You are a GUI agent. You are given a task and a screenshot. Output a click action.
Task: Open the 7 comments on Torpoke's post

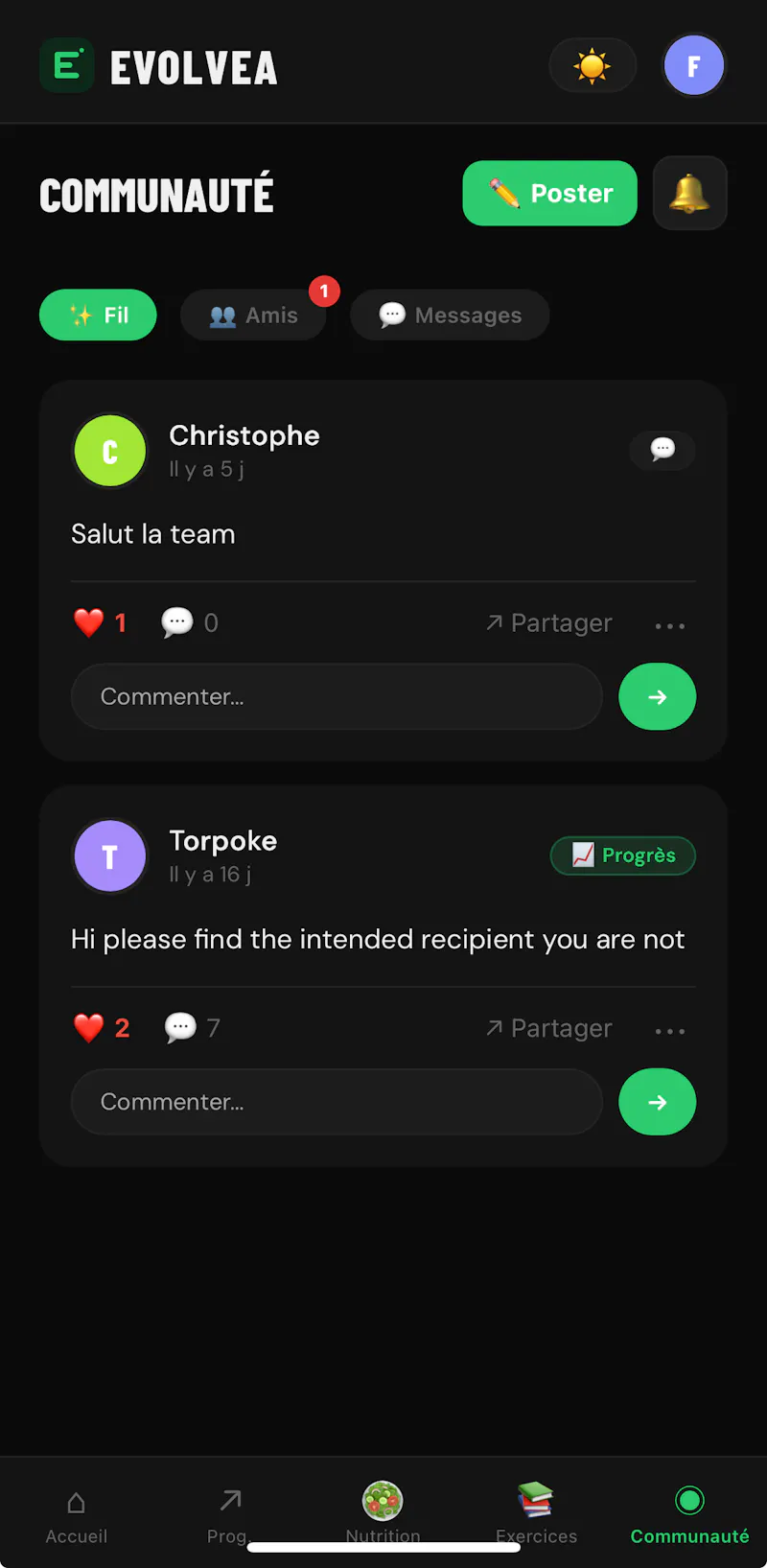[192, 1028]
